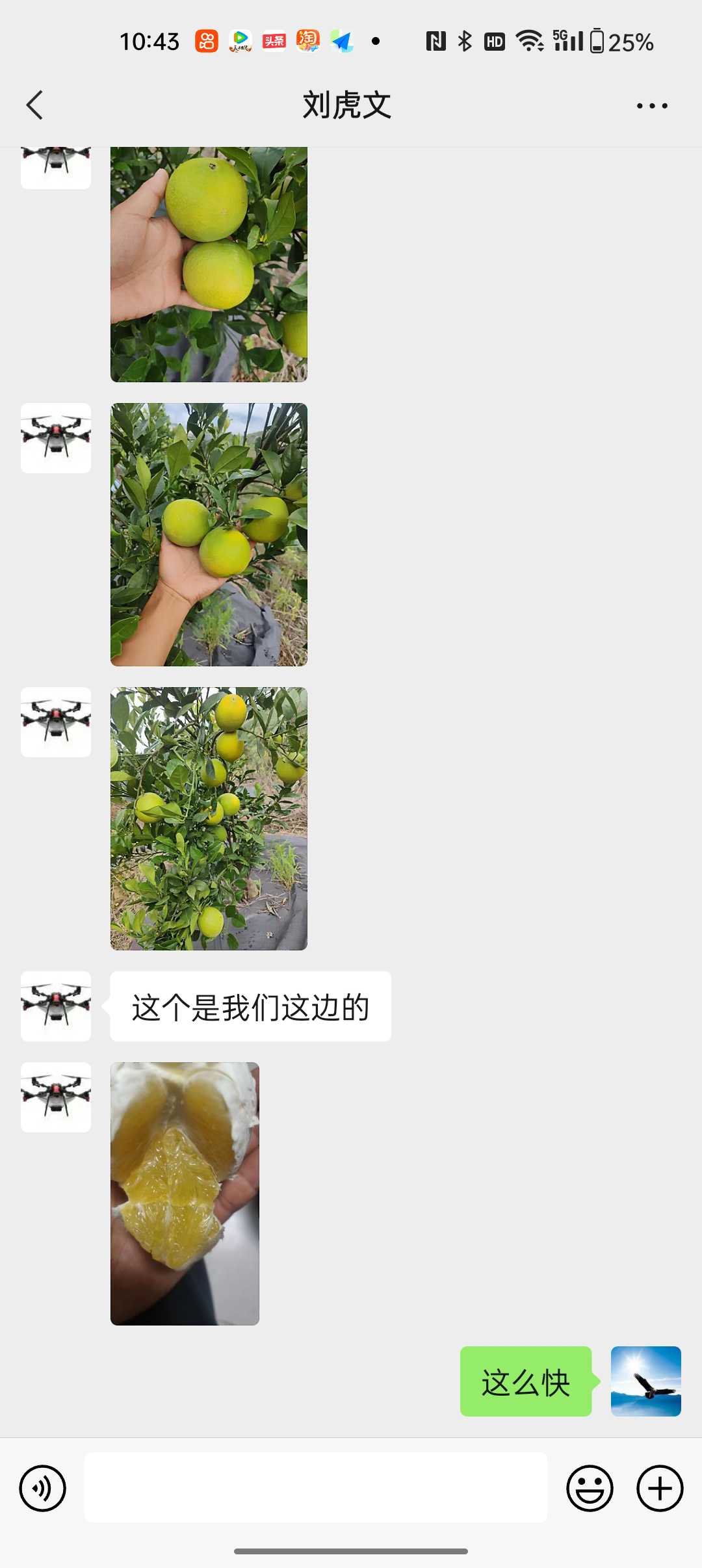The image size is (702, 1568).
Task: Open the emoji sticker panel
Action: (x=590, y=1488)
